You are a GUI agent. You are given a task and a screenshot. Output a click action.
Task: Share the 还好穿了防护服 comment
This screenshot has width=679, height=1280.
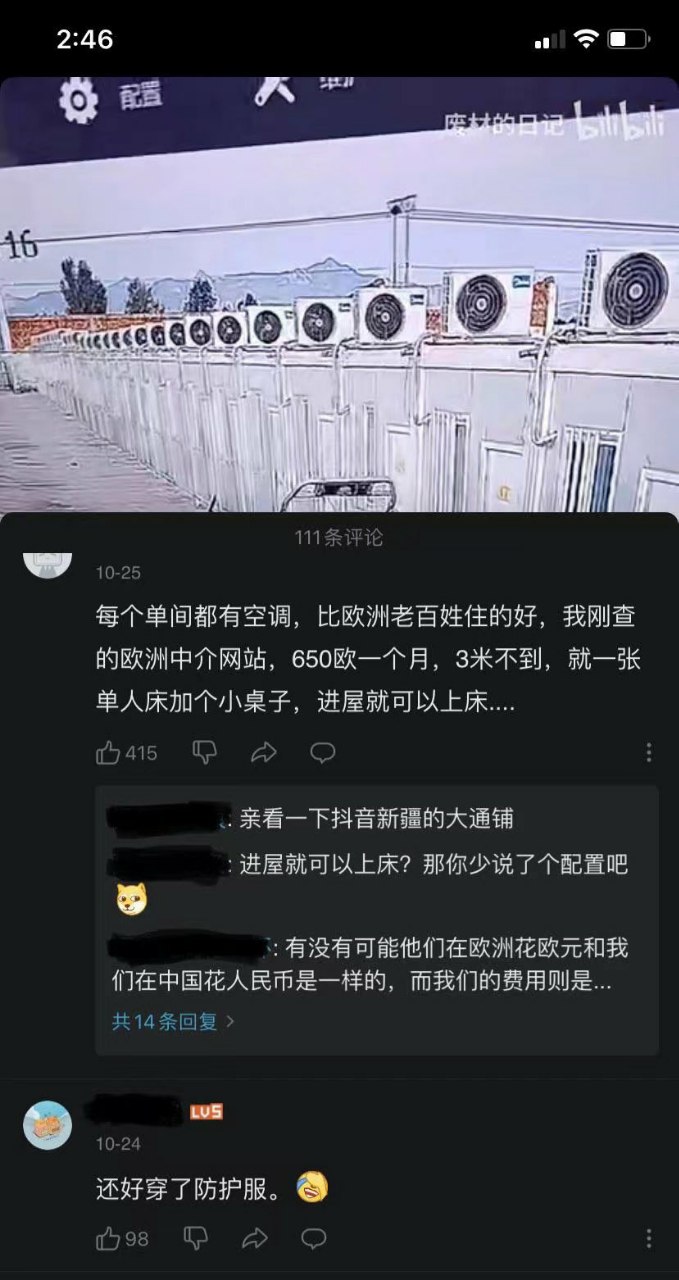tap(255, 1239)
